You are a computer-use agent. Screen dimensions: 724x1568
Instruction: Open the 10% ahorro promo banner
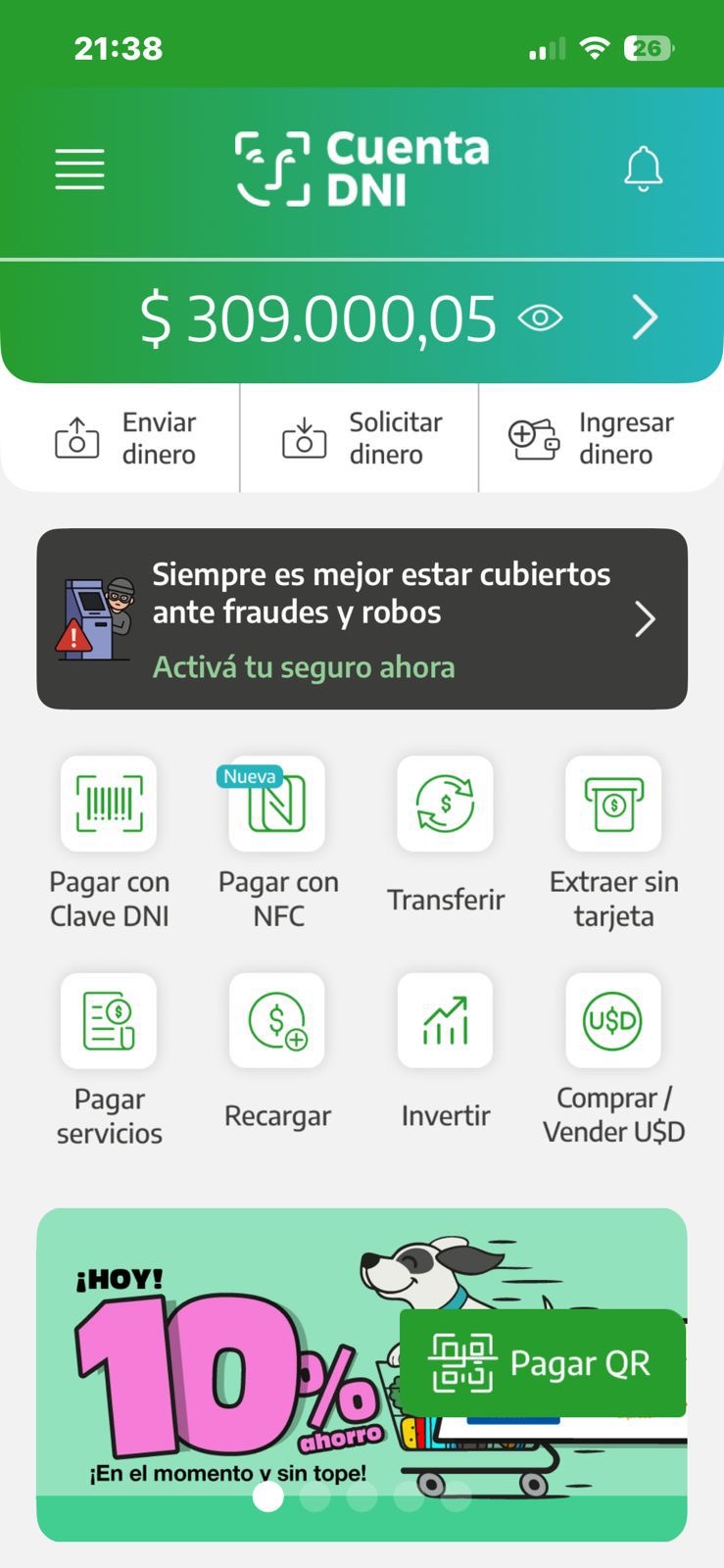point(216,1372)
